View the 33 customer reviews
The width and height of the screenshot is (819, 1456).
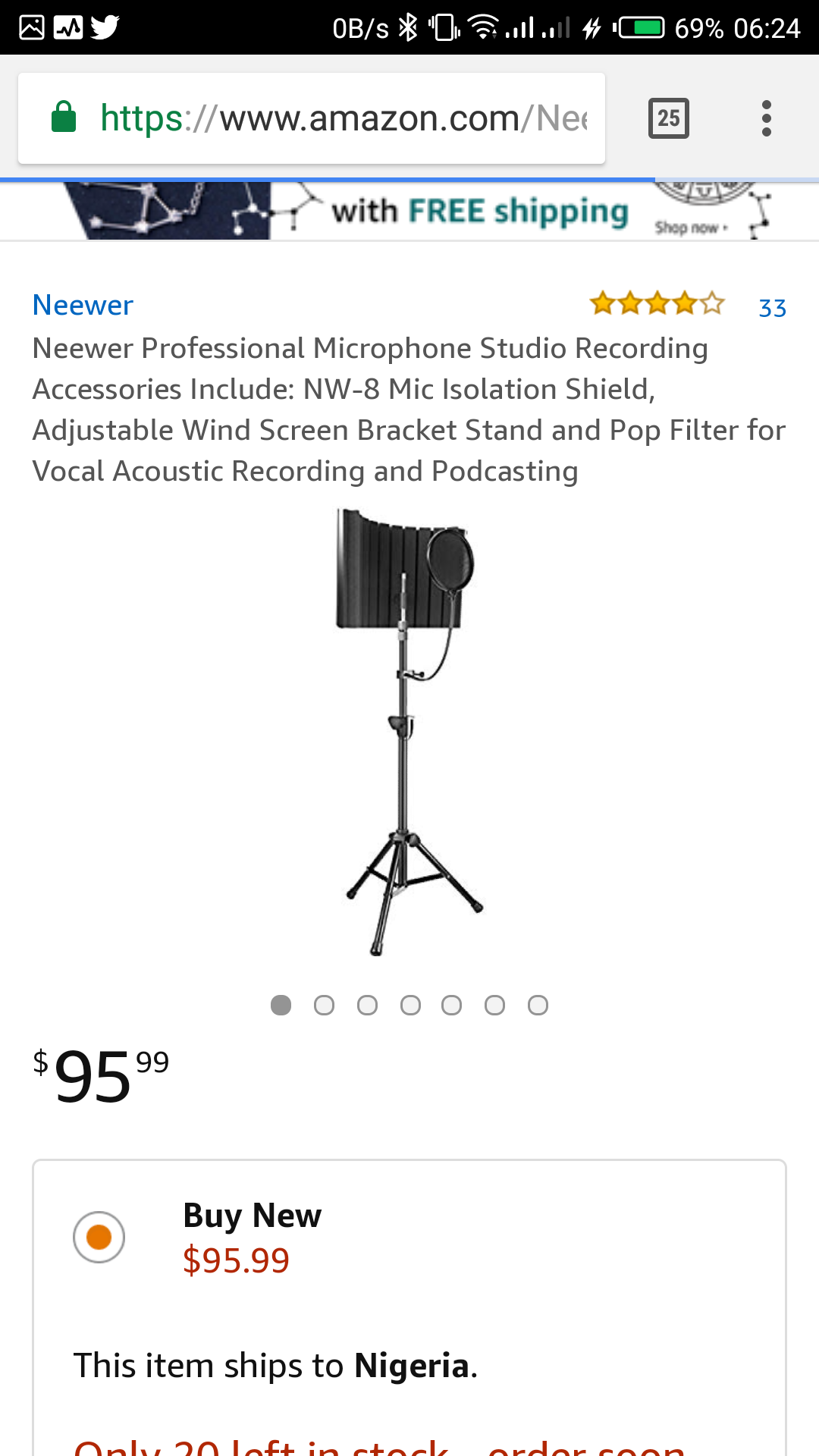pyautogui.click(x=772, y=307)
